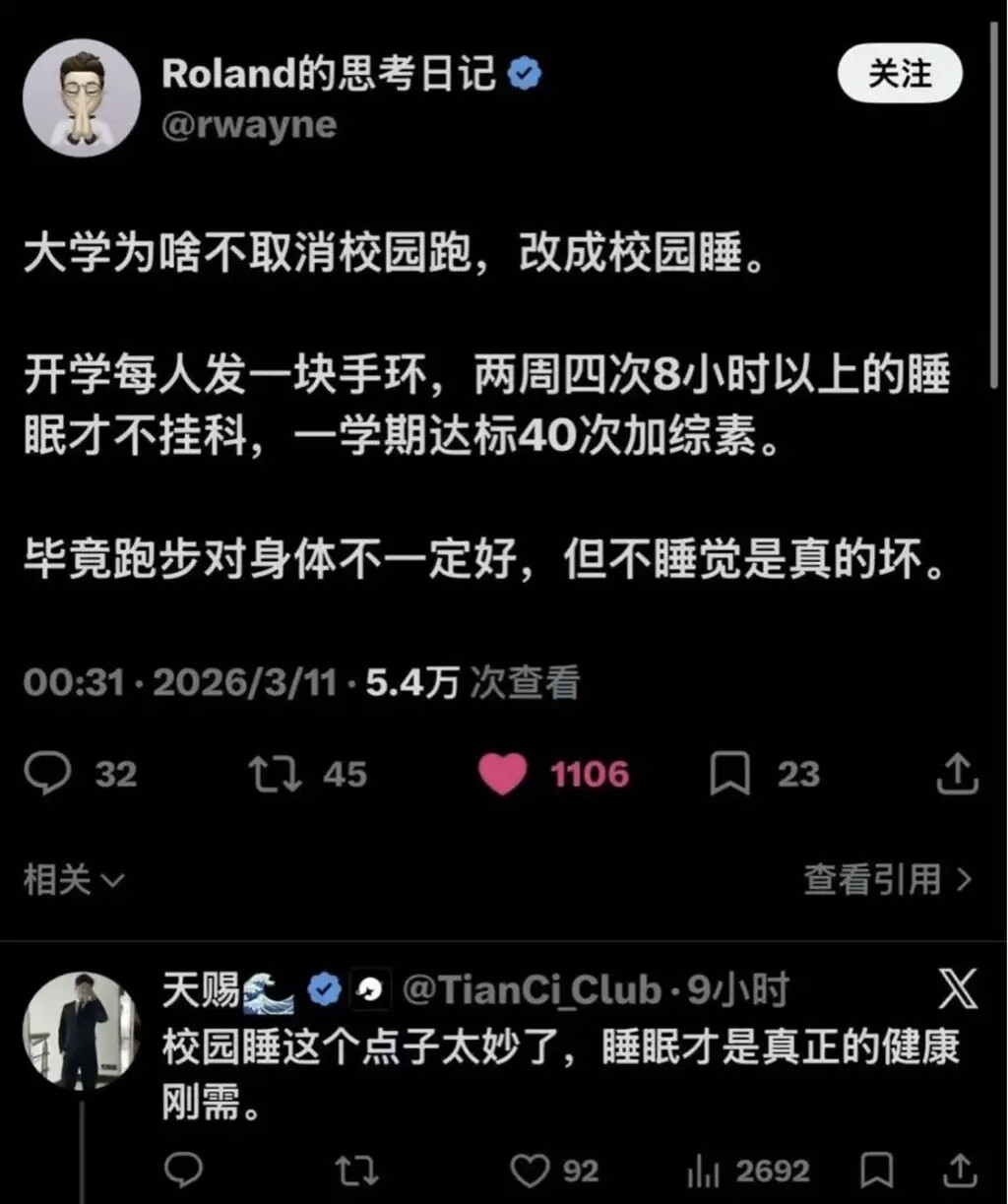Bookmark Roland's post with 23 saves
The height and width of the screenshot is (1204, 1008).
coord(730,774)
